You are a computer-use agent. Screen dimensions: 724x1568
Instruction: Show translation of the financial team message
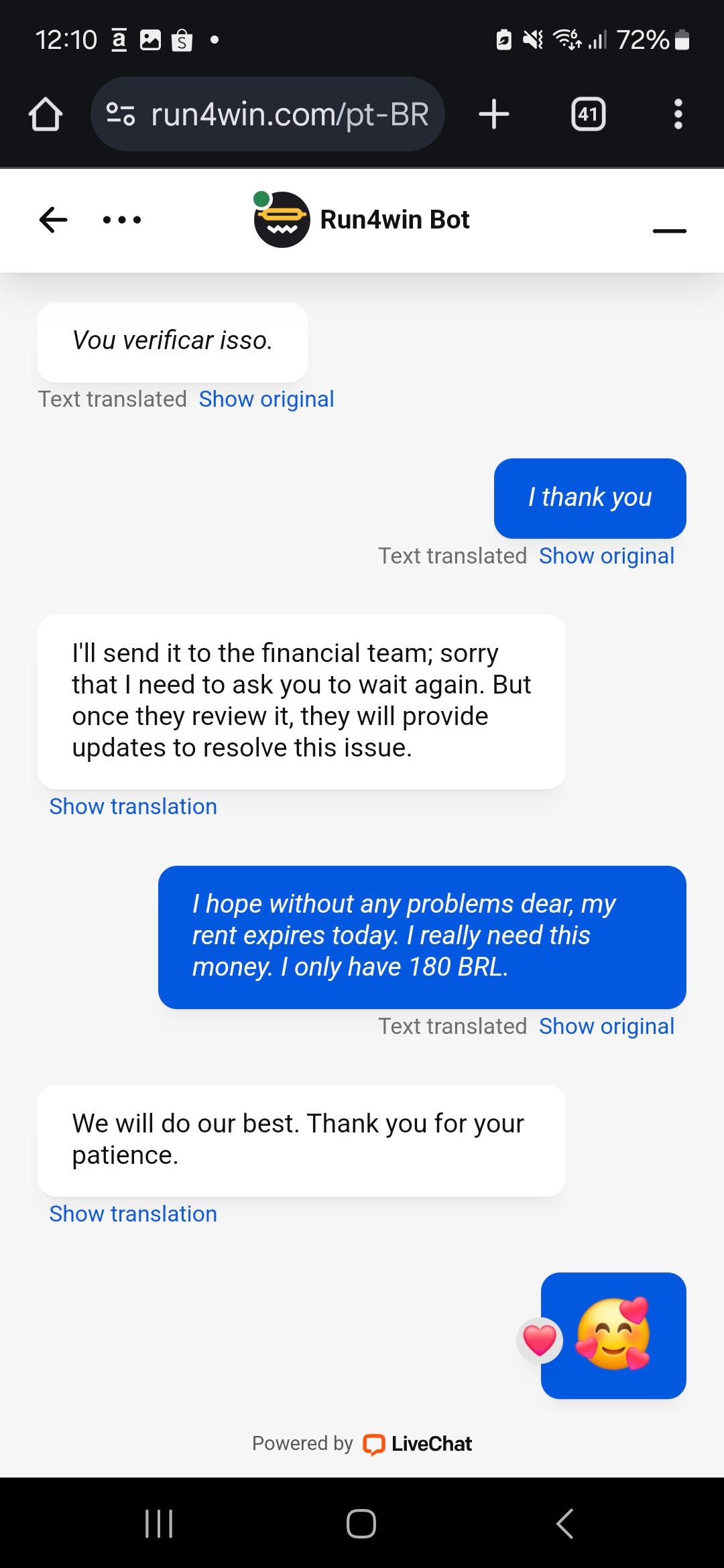pyautogui.click(x=133, y=807)
